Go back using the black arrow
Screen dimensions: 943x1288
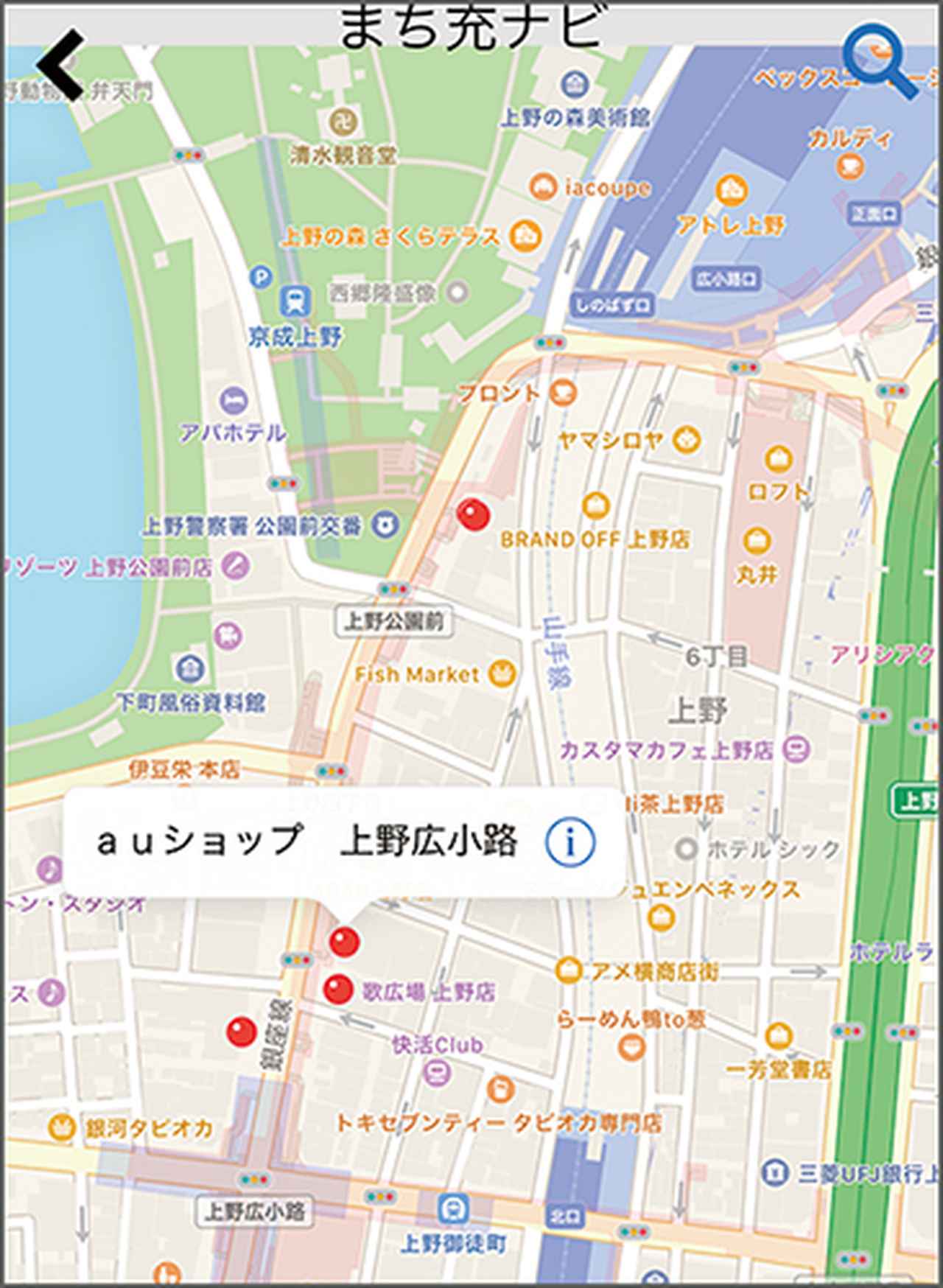[61, 65]
